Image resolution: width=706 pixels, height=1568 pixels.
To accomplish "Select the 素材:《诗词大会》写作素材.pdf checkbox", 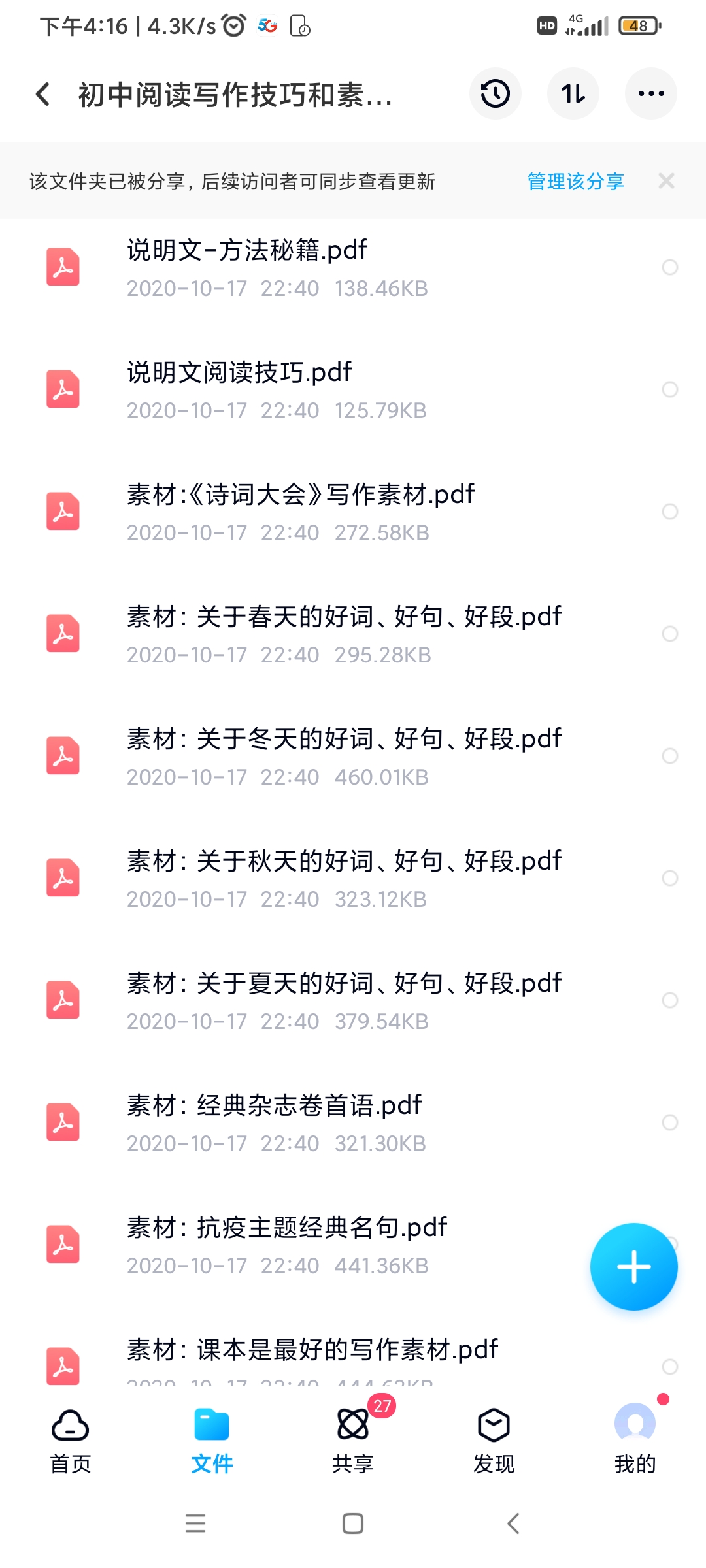I will pyautogui.click(x=669, y=512).
